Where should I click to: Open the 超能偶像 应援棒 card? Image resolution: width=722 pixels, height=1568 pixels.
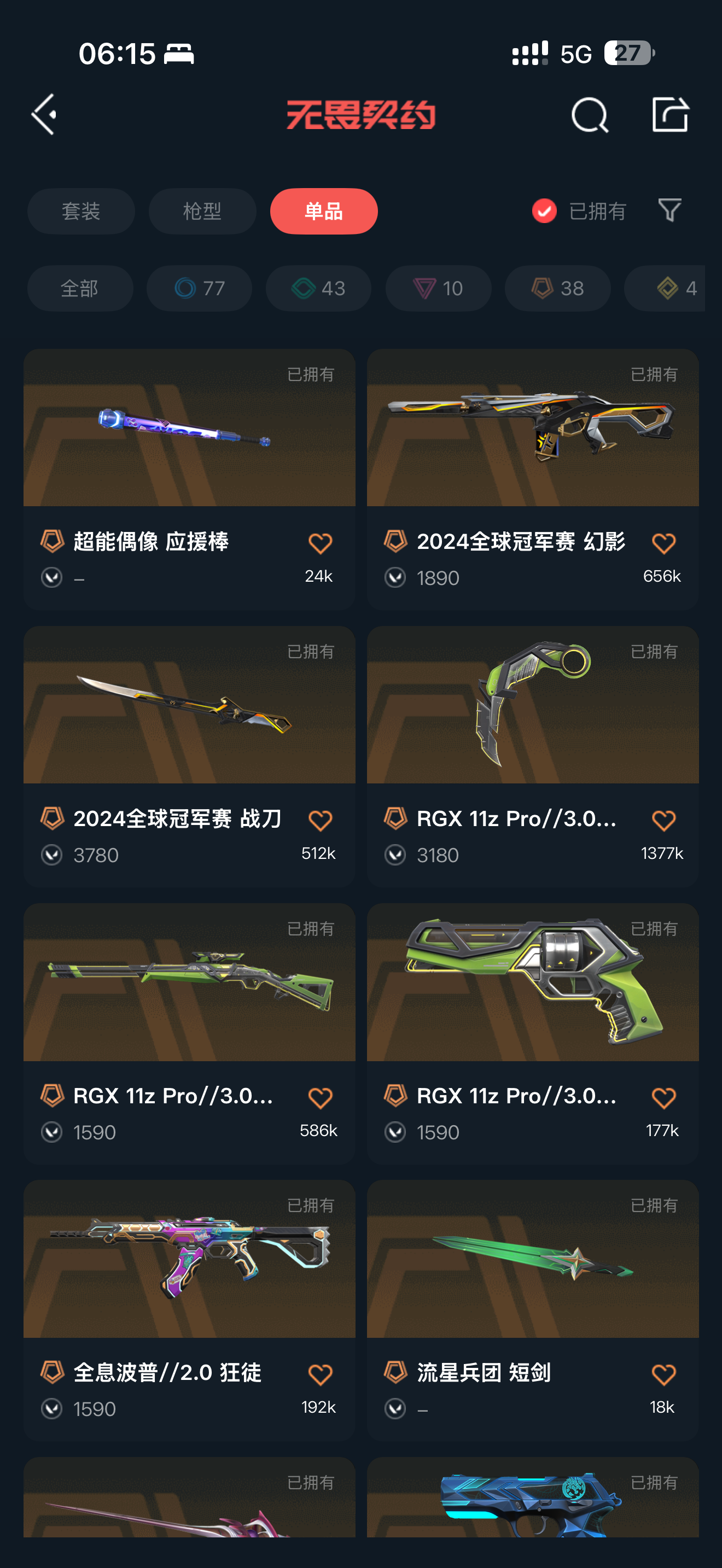click(x=189, y=479)
